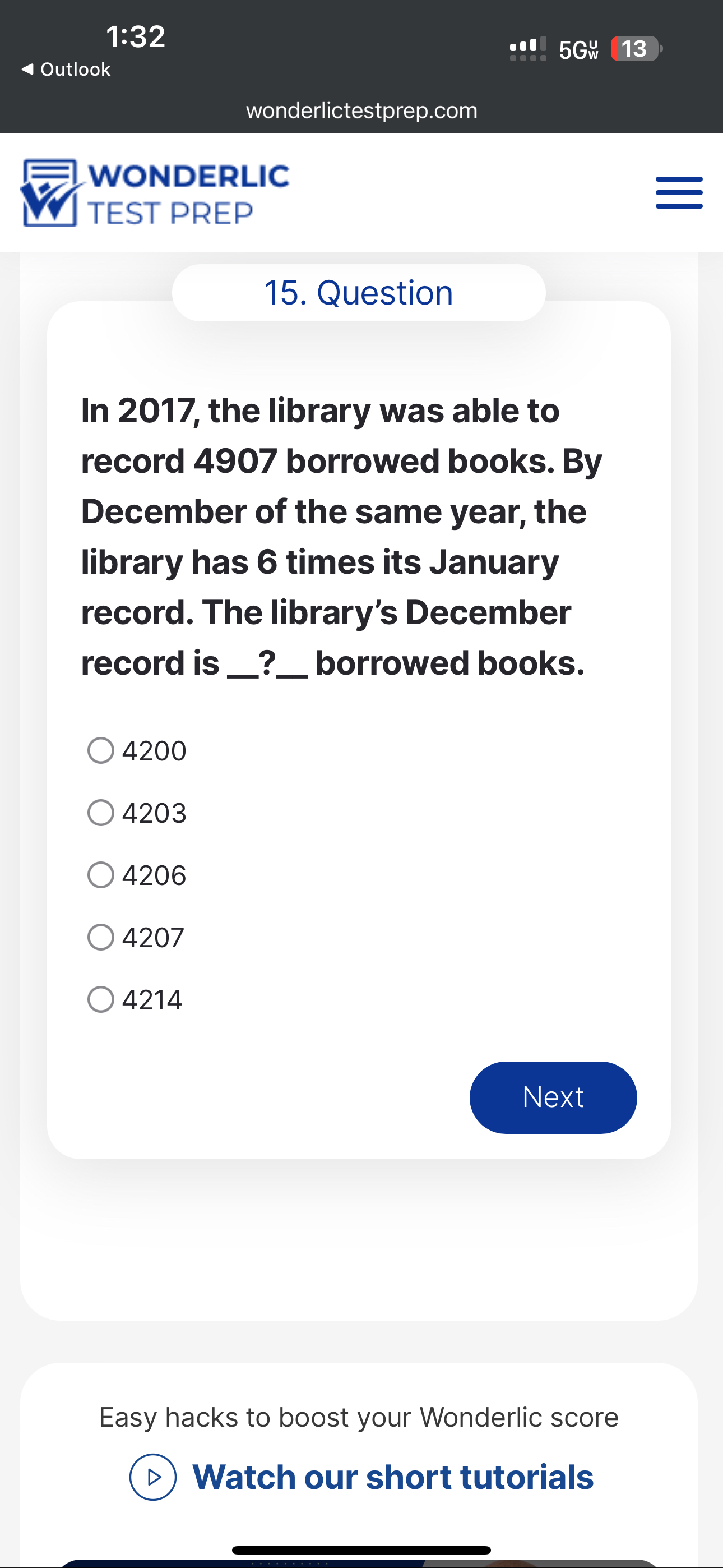Viewport: 723px width, 1568px height.
Task: Select the 4214 radio button
Action: [x=101, y=999]
